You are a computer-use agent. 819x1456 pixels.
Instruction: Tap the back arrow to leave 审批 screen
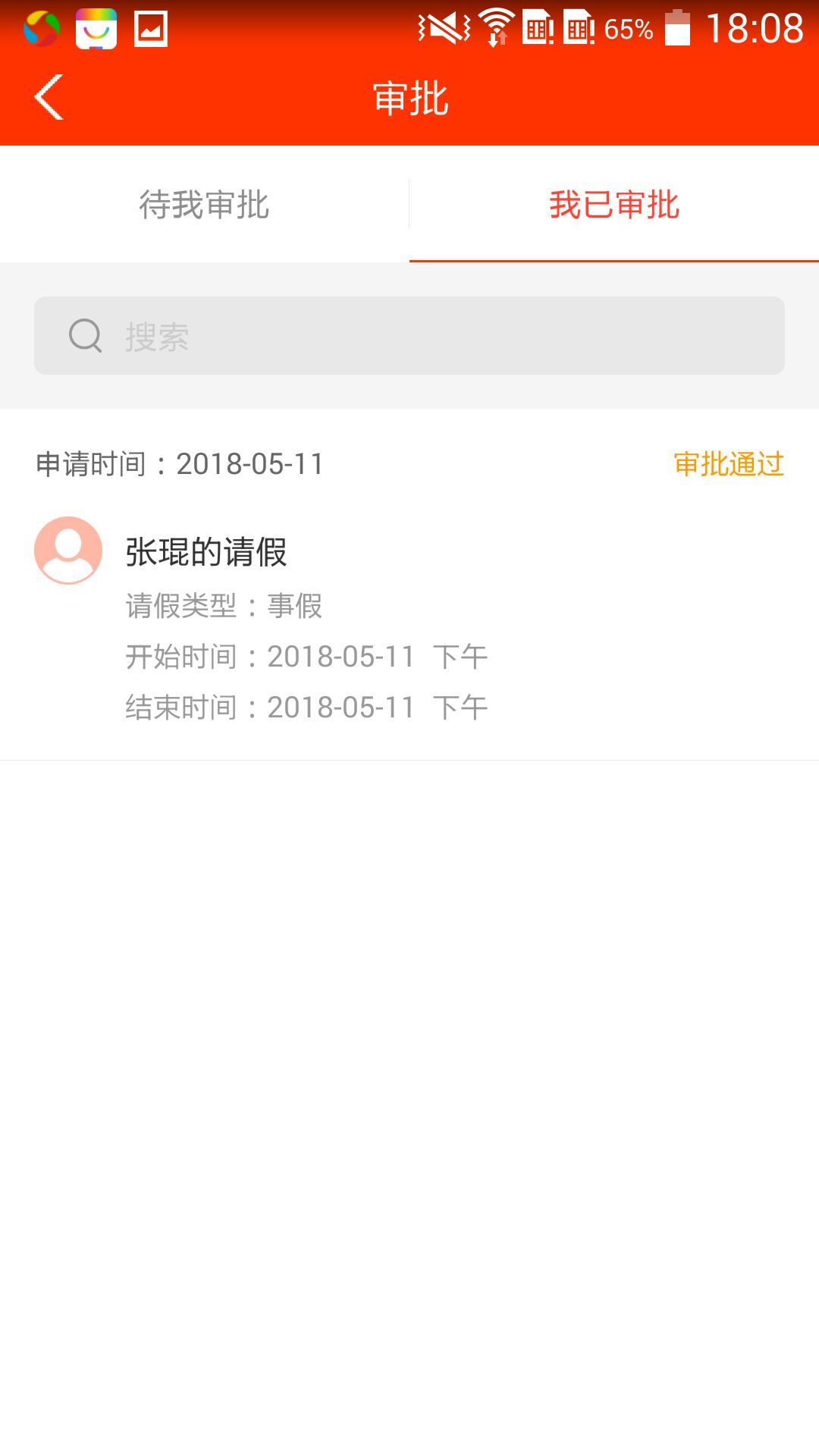tap(47, 97)
